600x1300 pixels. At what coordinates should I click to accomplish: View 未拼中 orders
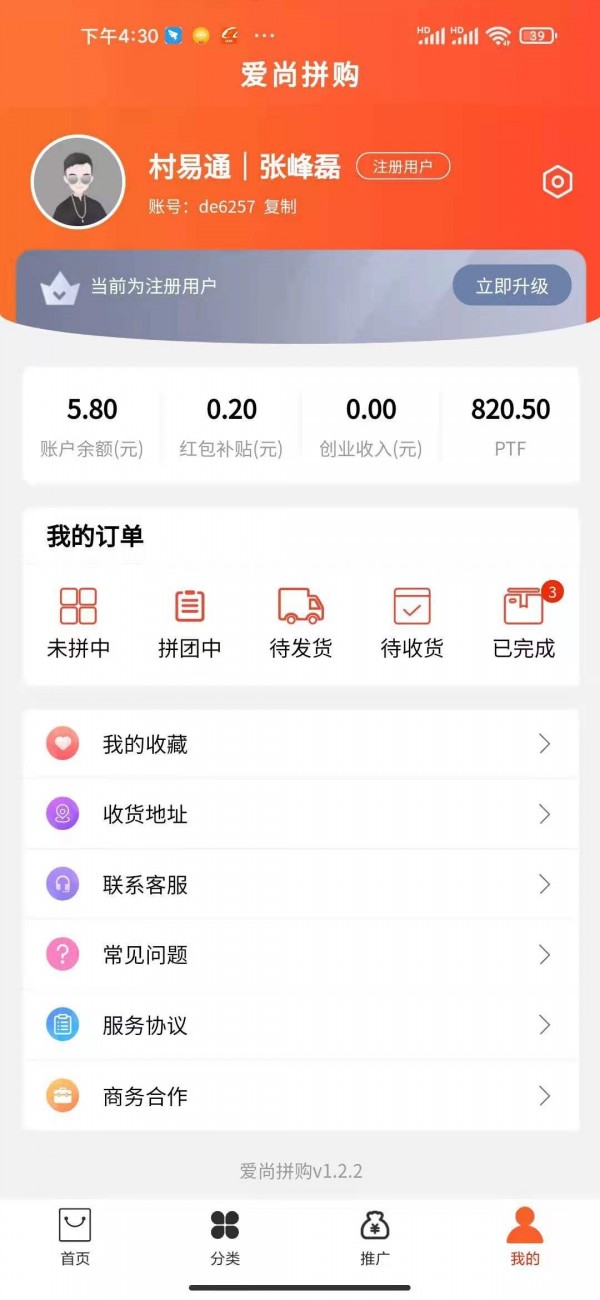(78, 623)
